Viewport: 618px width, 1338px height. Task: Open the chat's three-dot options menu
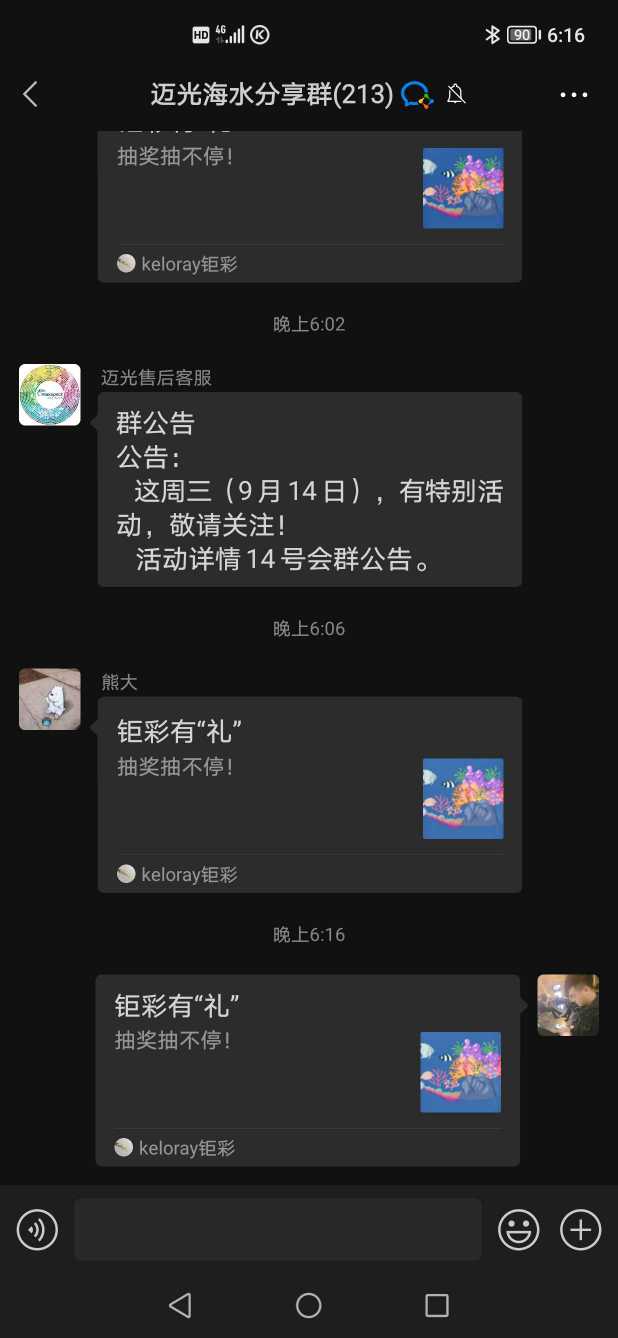coord(574,95)
